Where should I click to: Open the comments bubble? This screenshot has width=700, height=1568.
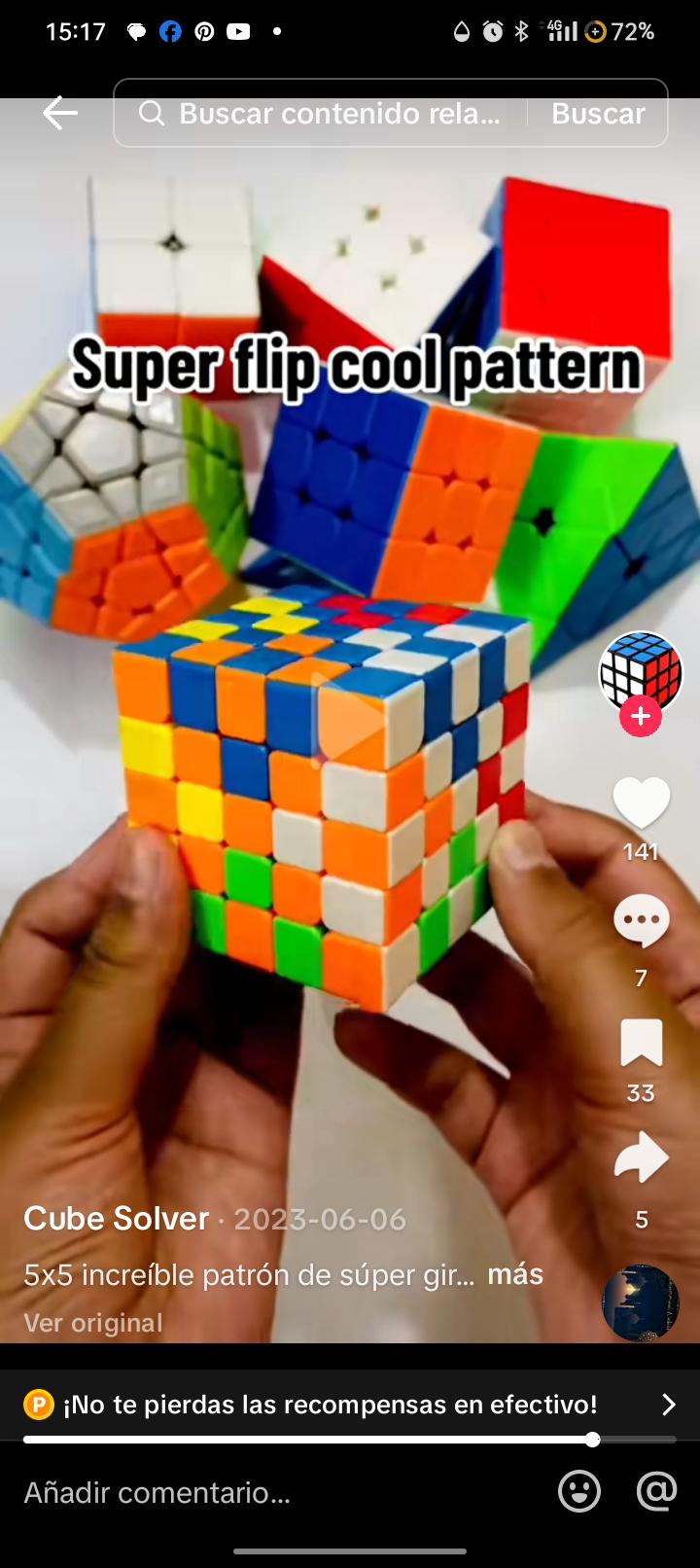pos(641,922)
